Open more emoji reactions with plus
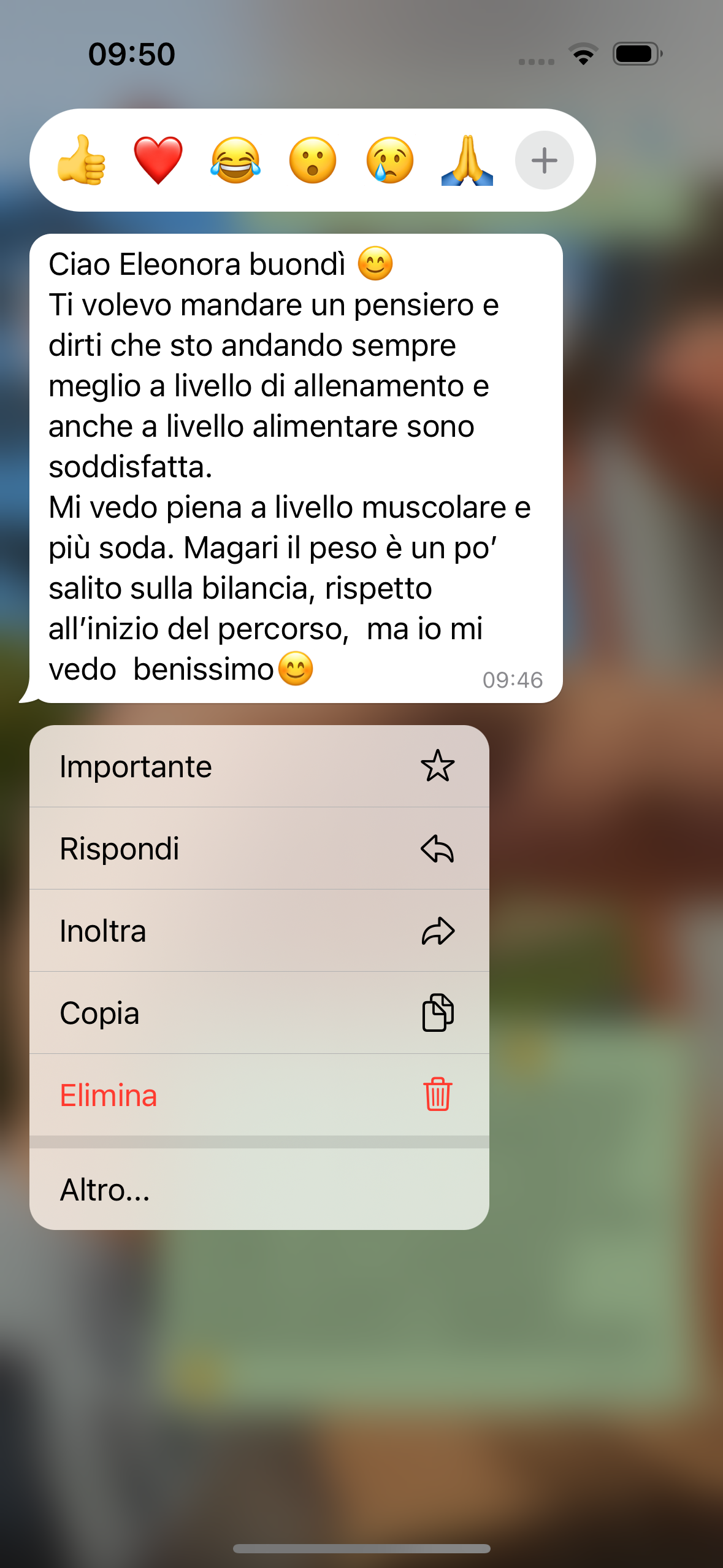The width and height of the screenshot is (723, 1568). click(x=544, y=161)
